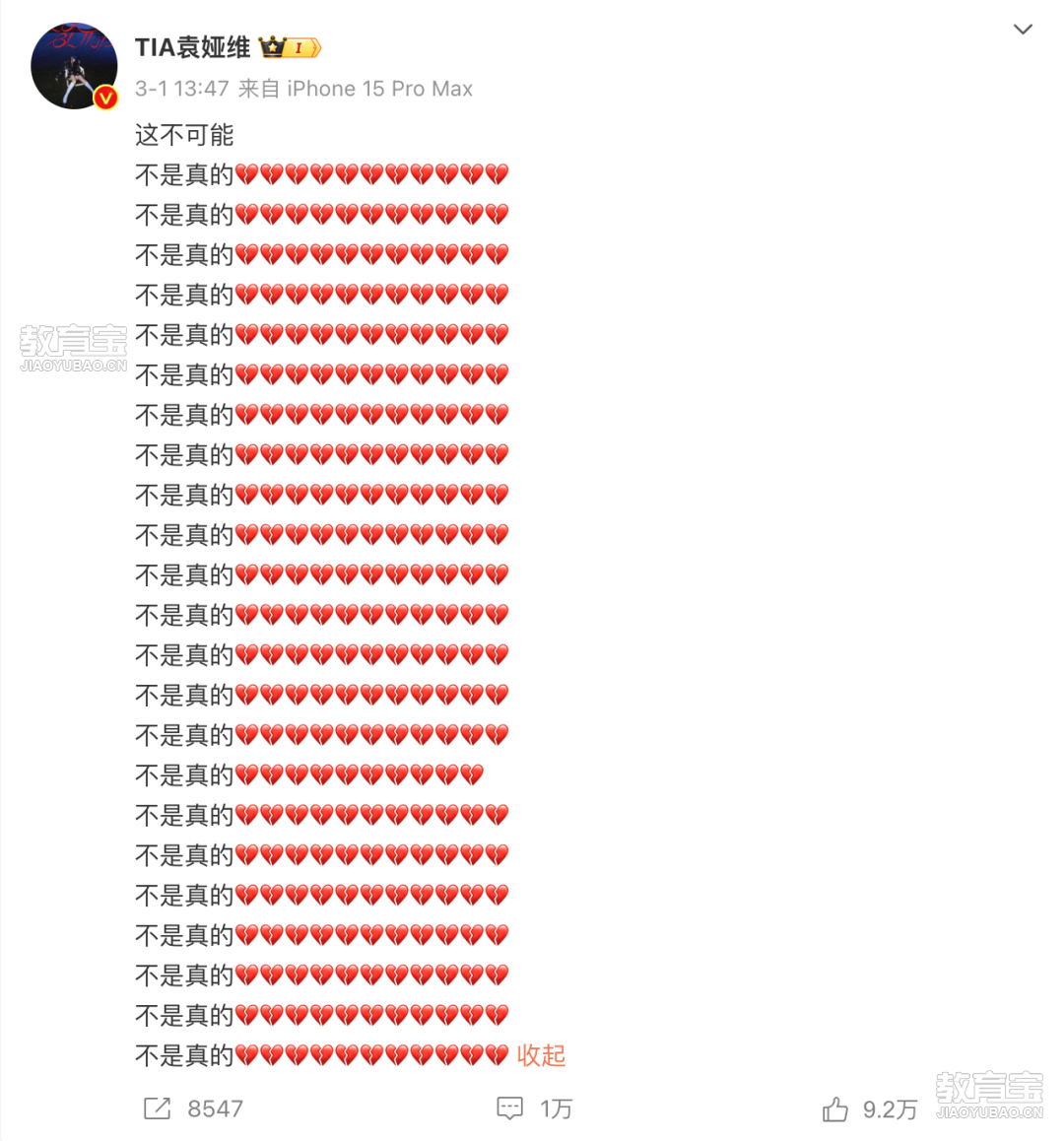This screenshot has width=1064, height=1141.
Task: Like this post with thumbs up
Action: click(835, 1109)
